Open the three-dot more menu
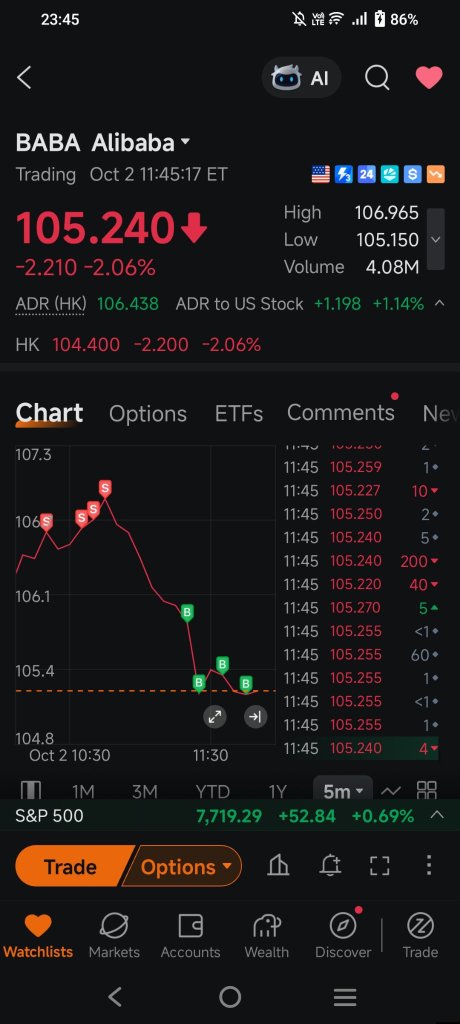Screen dimensions: 460x1024 (x=429, y=865)
